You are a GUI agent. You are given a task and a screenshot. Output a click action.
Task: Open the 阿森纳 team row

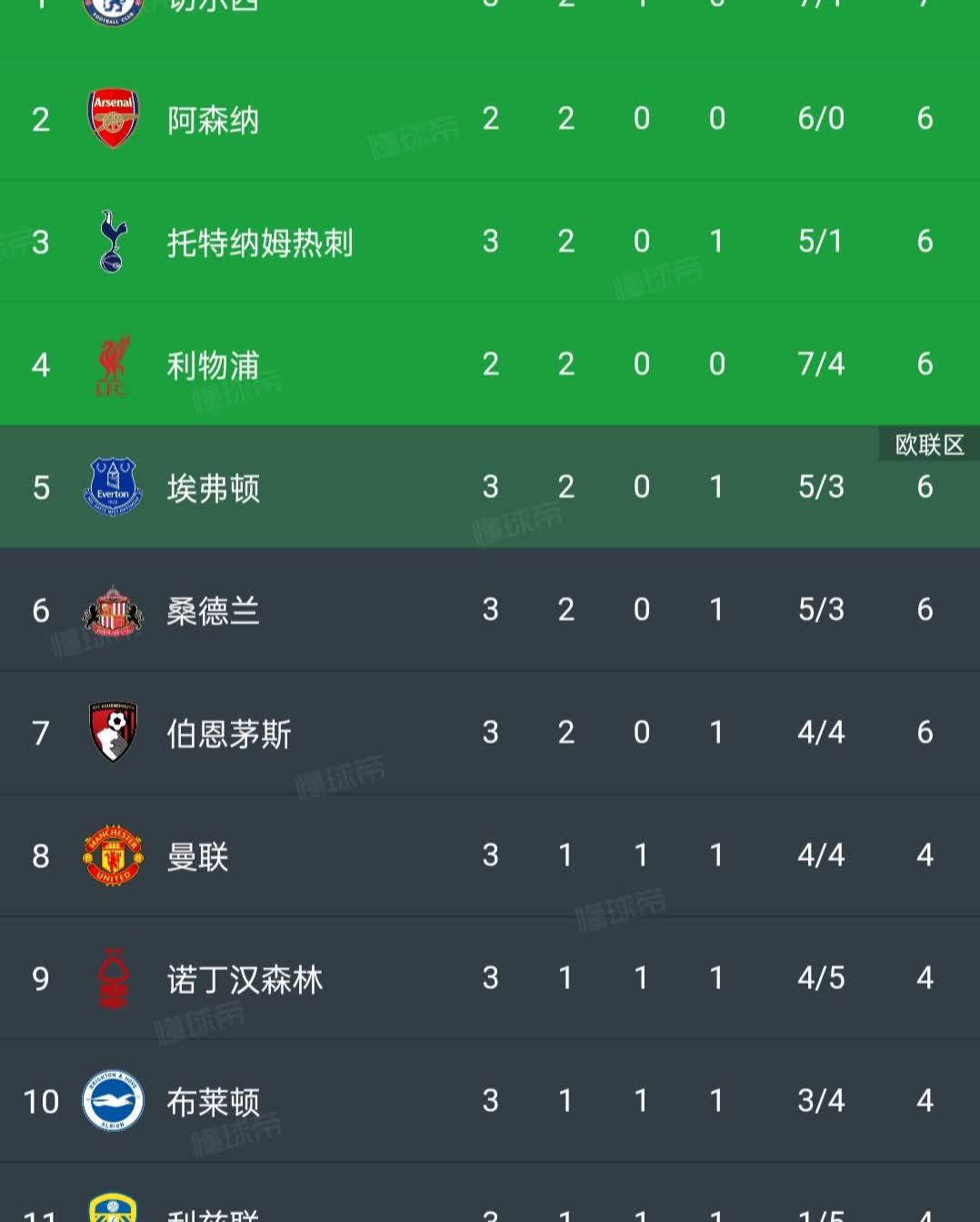coord(490,118)
